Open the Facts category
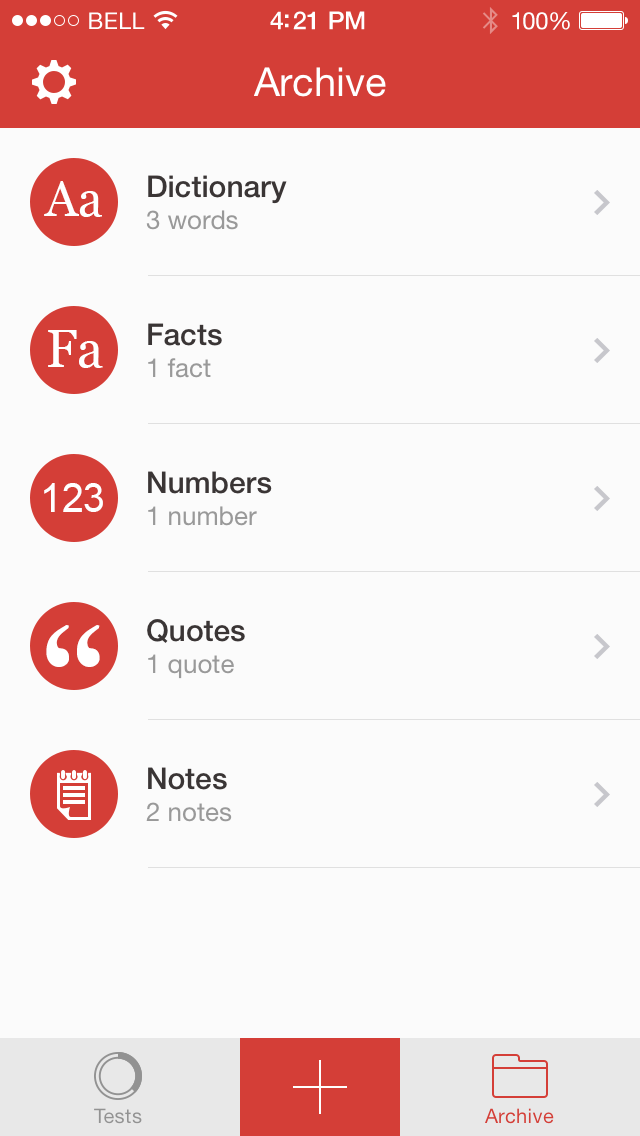The image size is (640, 1136). click(320, 350)
